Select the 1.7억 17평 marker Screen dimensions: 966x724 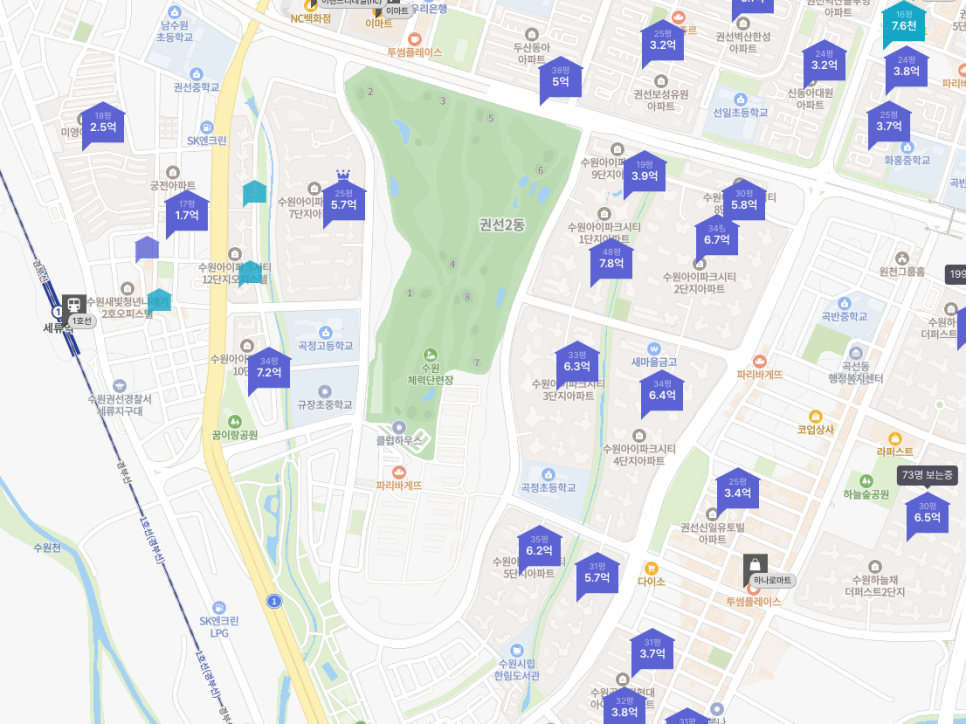pyautogui.click(x=187, y=213)
